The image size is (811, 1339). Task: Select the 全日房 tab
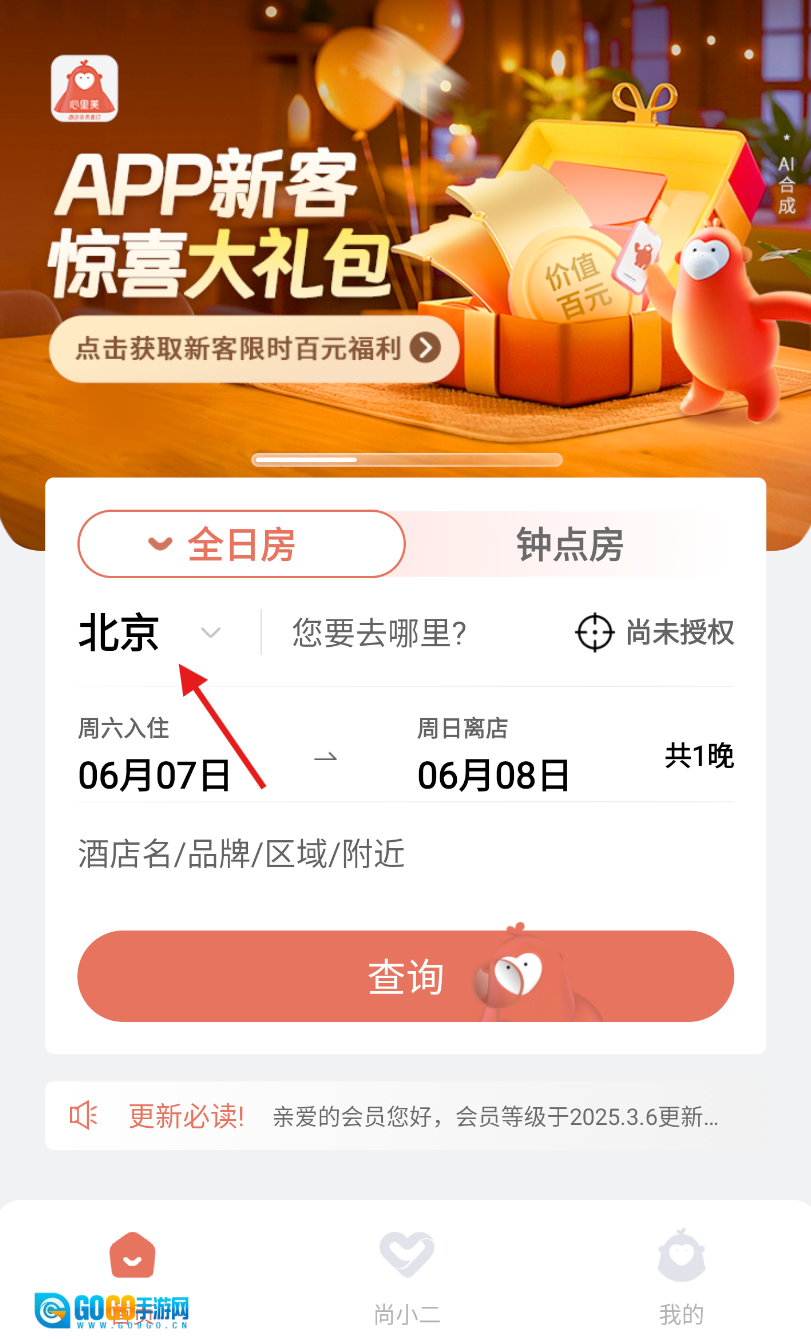coord(242,545)
